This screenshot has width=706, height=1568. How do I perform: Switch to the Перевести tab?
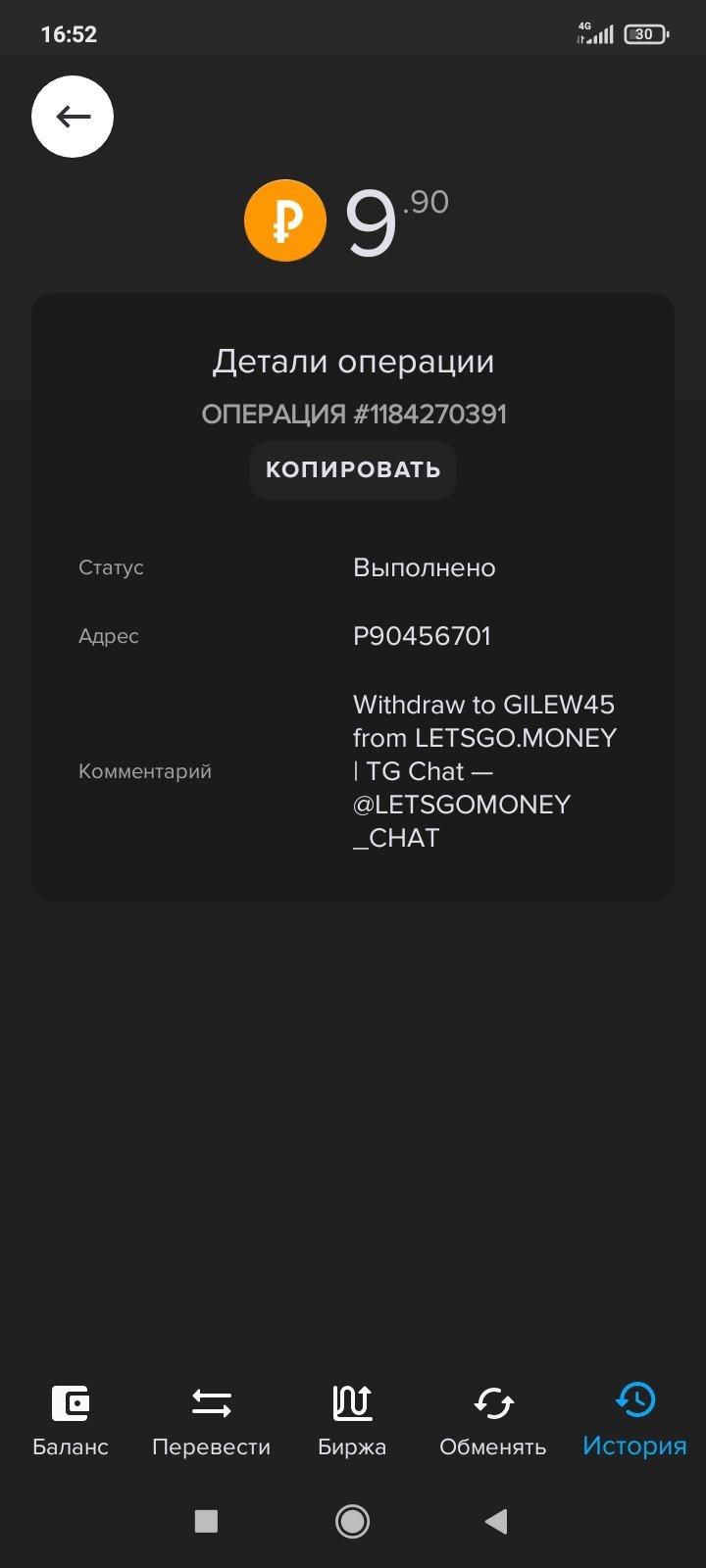(212, 1421)
